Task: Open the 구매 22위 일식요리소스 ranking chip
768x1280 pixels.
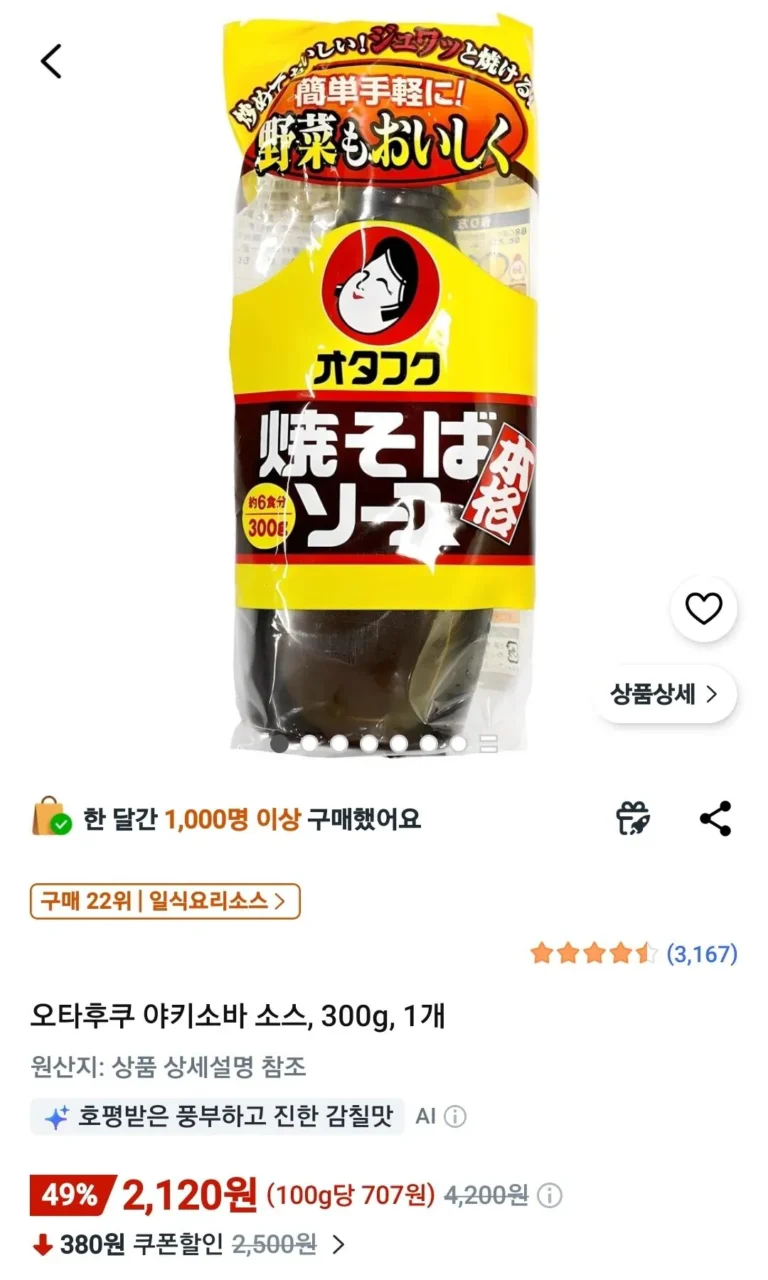Action: [x=165, y=901]
